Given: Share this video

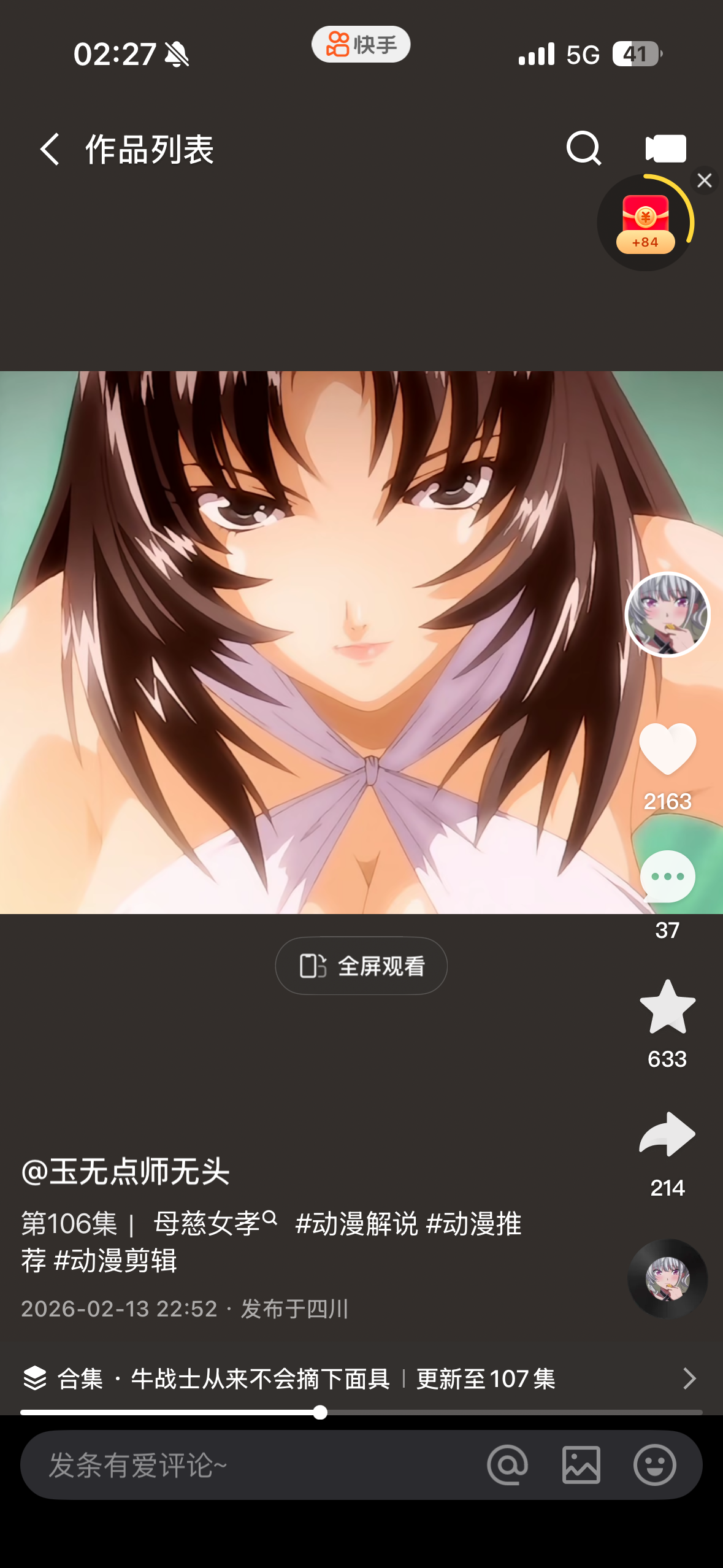Looking at the screenshot, I should (x=667, y=1135).
